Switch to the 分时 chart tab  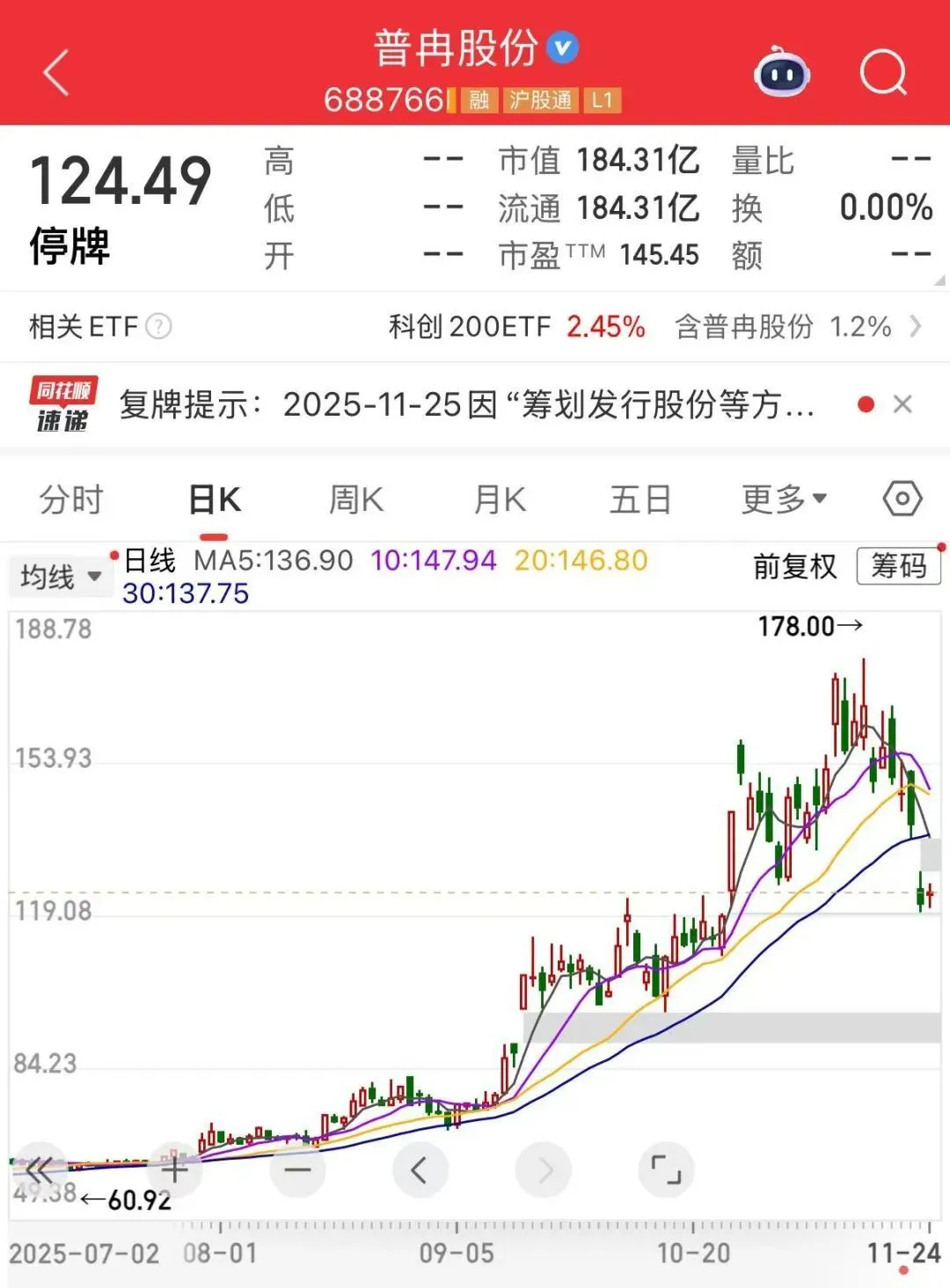pyautogui.click(x=71, y=500)
